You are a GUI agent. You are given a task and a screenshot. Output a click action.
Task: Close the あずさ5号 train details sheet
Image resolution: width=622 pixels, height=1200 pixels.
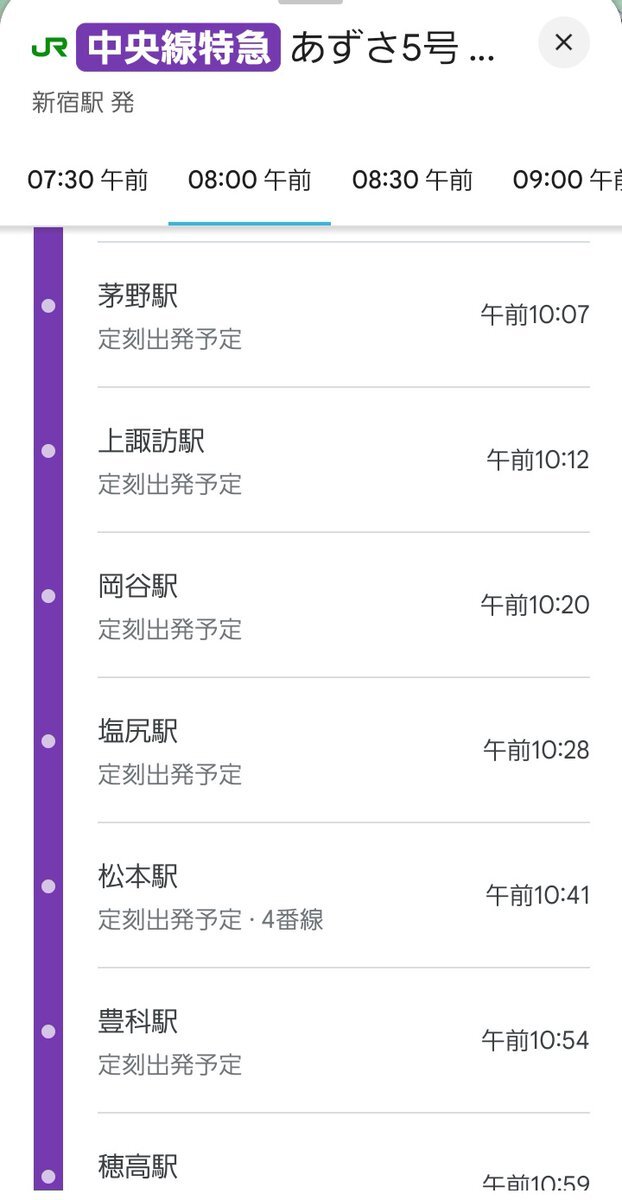click(x=563, y=42)
